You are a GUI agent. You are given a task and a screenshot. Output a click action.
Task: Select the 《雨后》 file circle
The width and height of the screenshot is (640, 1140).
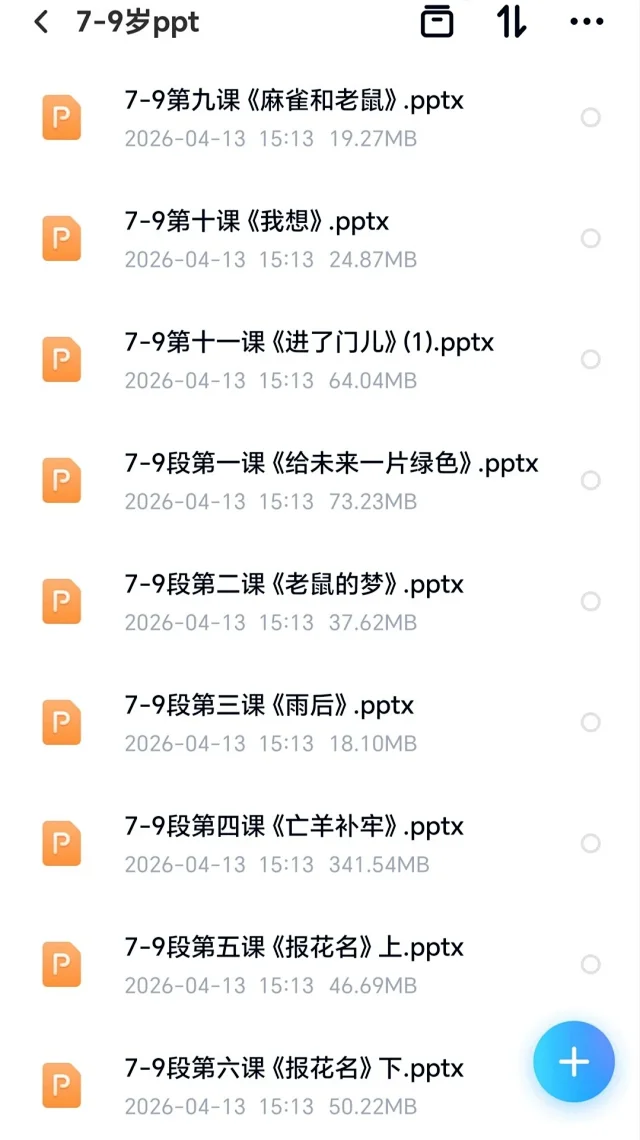(x=591, y=722)
